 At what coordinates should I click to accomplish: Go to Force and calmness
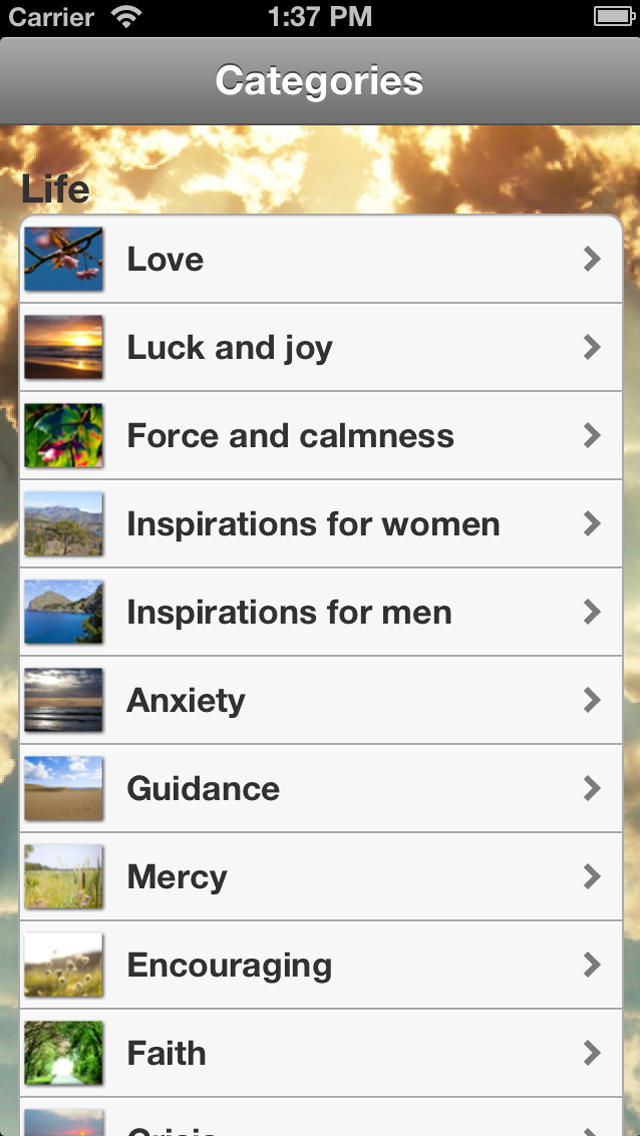(320, 436)
